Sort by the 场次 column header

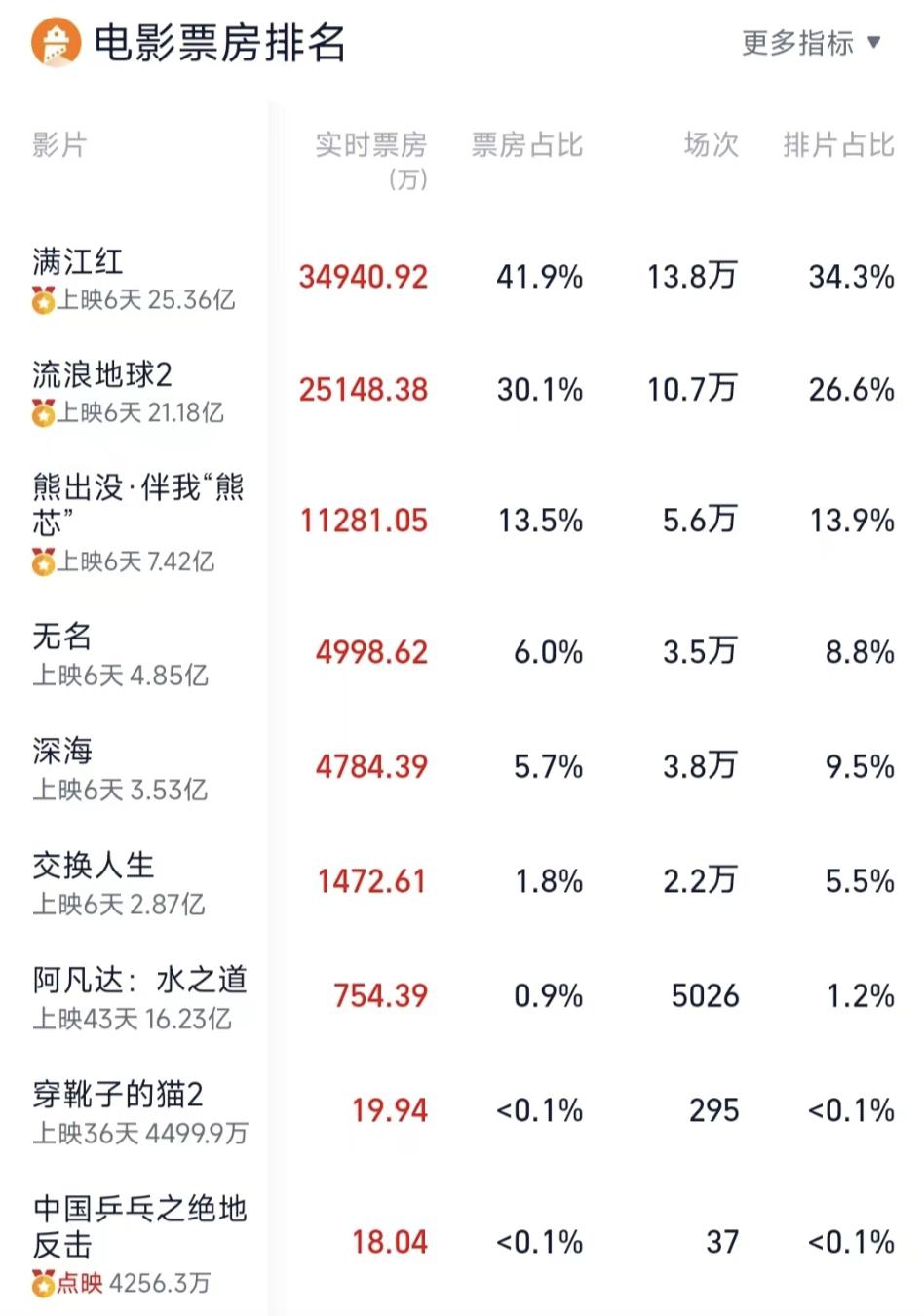(710, 144)
